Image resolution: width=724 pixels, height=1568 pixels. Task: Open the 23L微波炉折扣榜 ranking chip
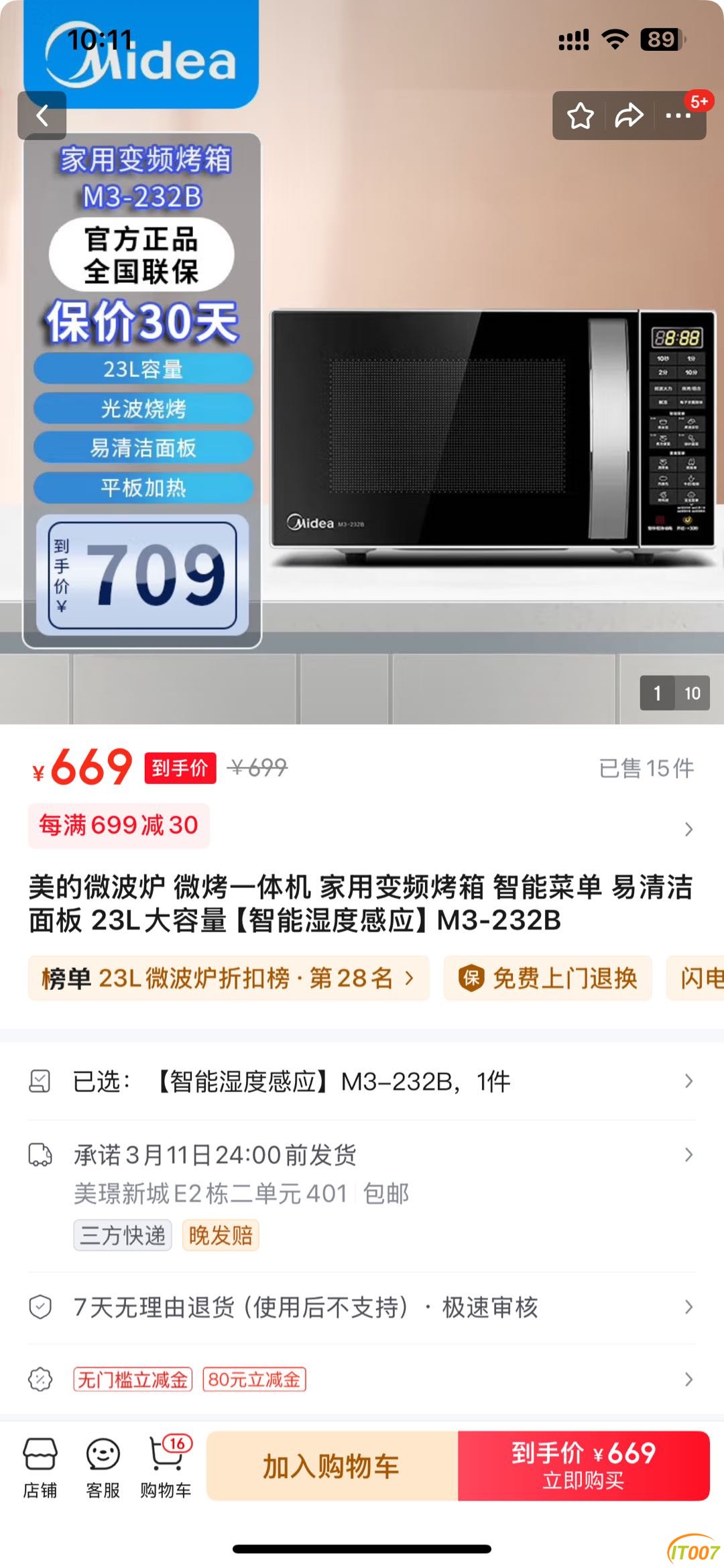pos(228,978)
